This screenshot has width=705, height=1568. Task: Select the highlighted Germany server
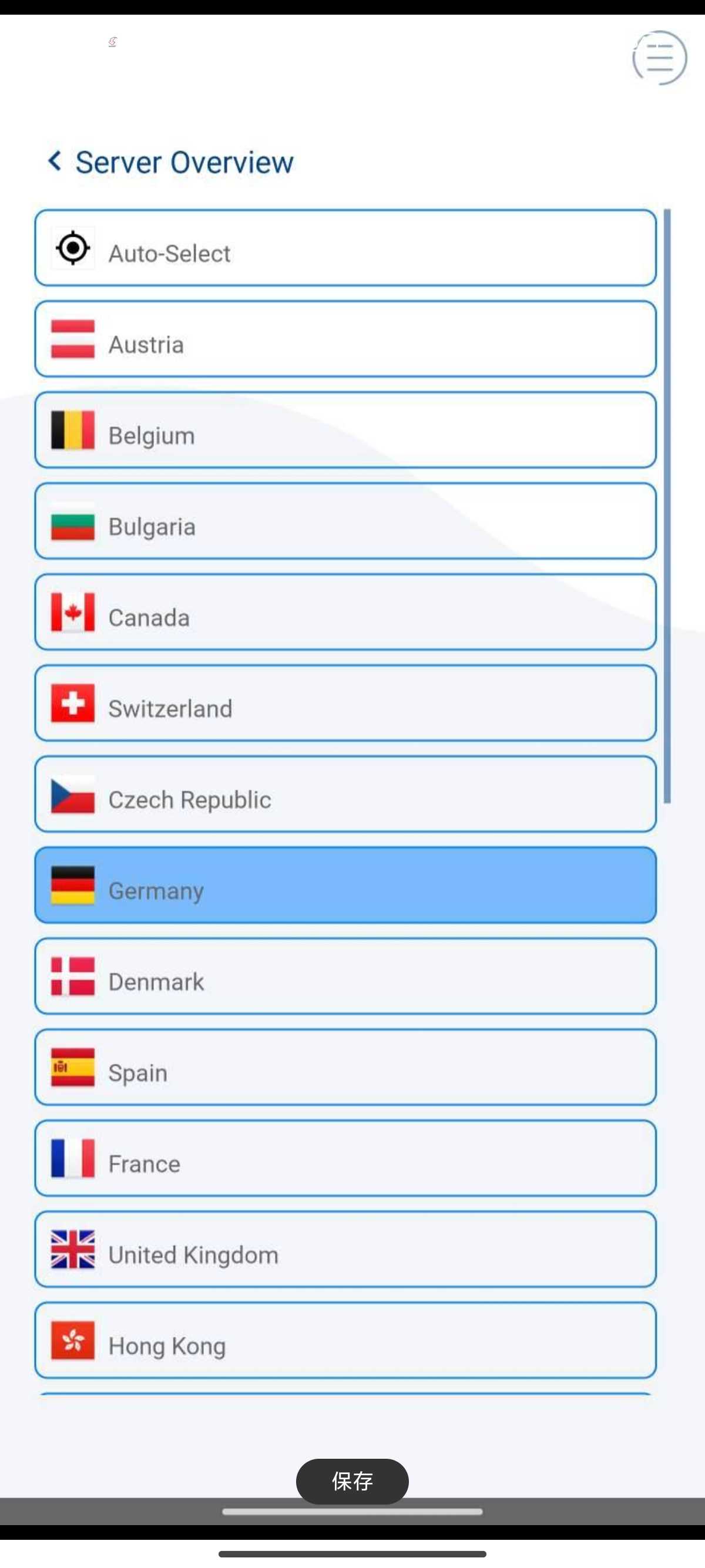(345, 885)
